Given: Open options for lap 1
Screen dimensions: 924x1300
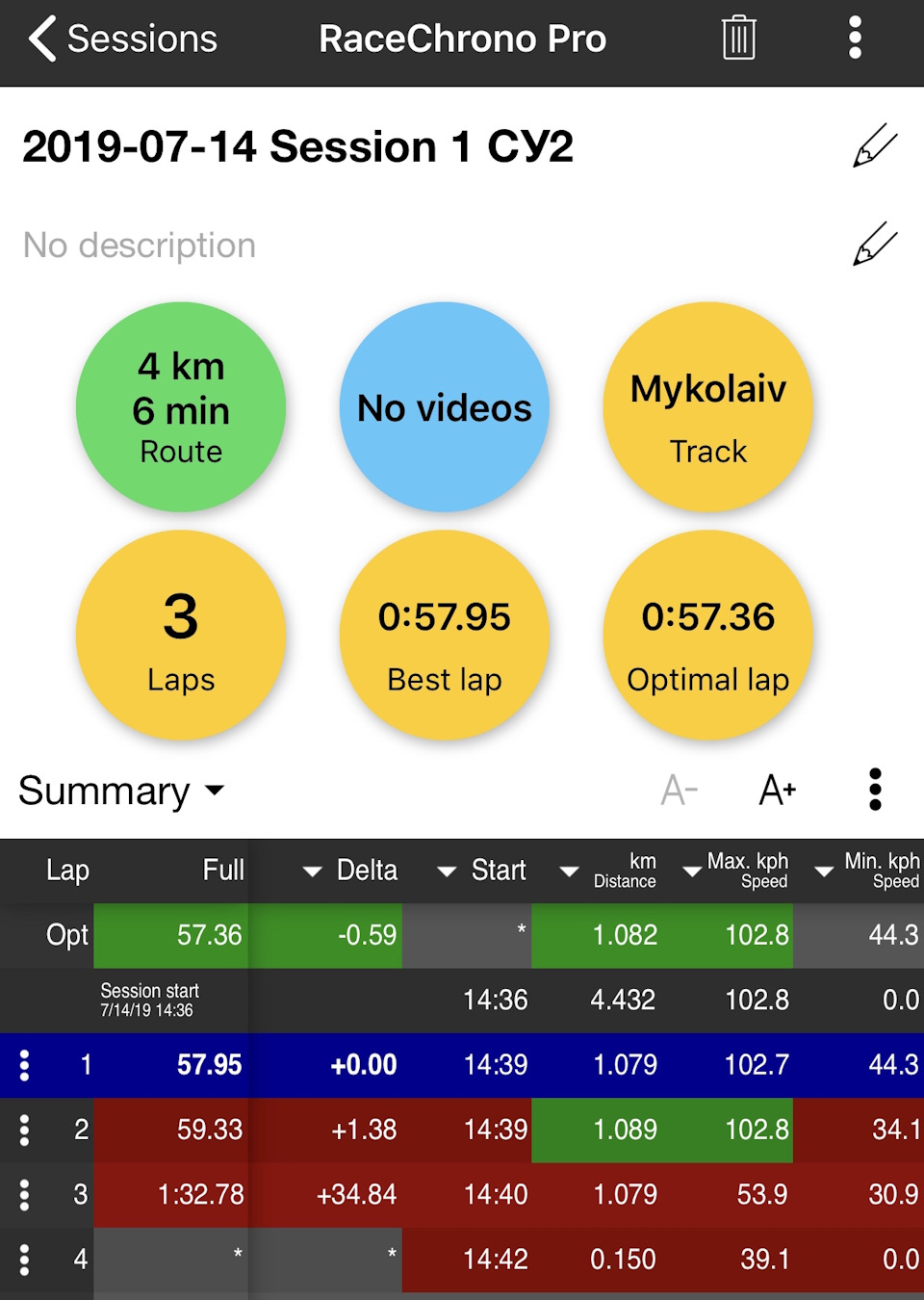Looking at the screenshot, I should (25, 1065).
